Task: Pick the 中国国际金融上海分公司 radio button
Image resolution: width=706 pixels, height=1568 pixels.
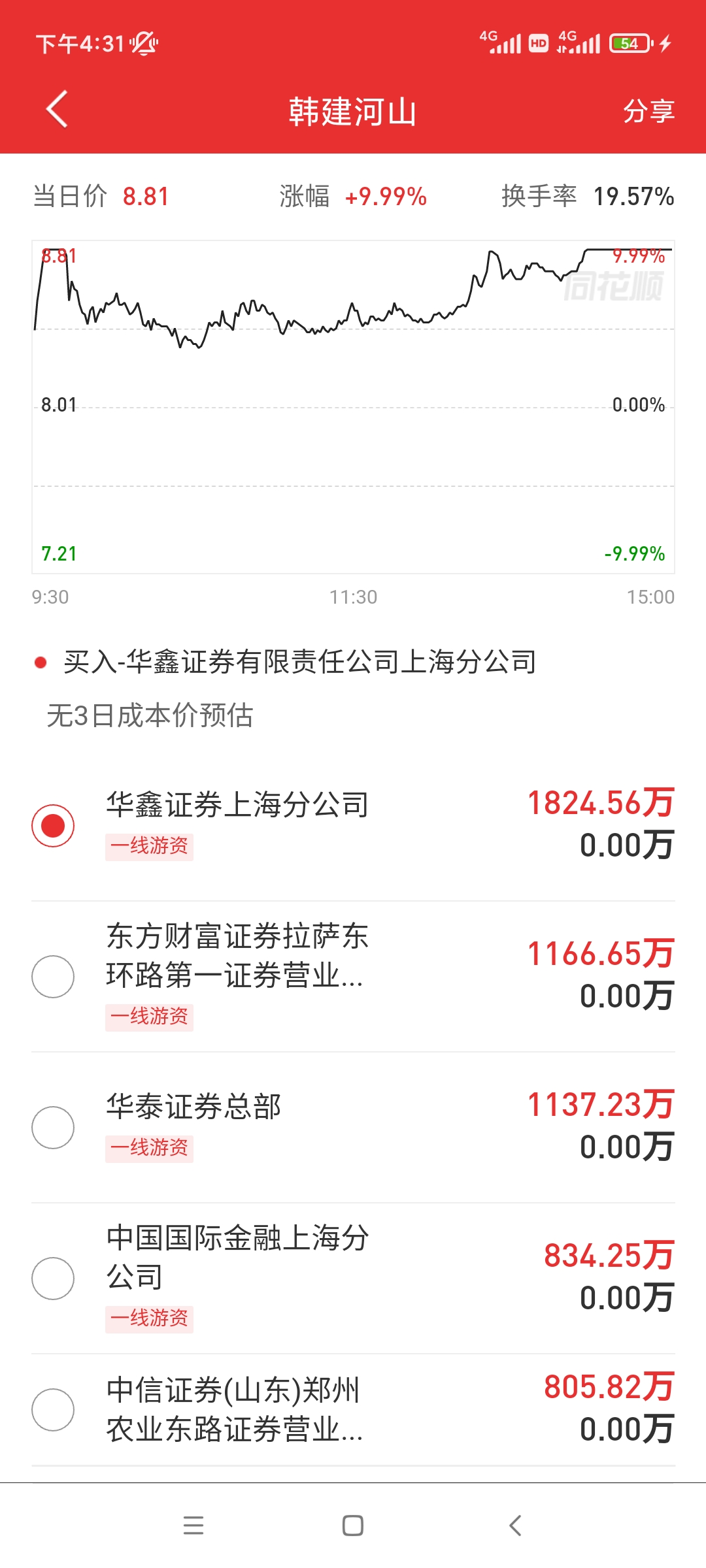Action: [53, 1278]
